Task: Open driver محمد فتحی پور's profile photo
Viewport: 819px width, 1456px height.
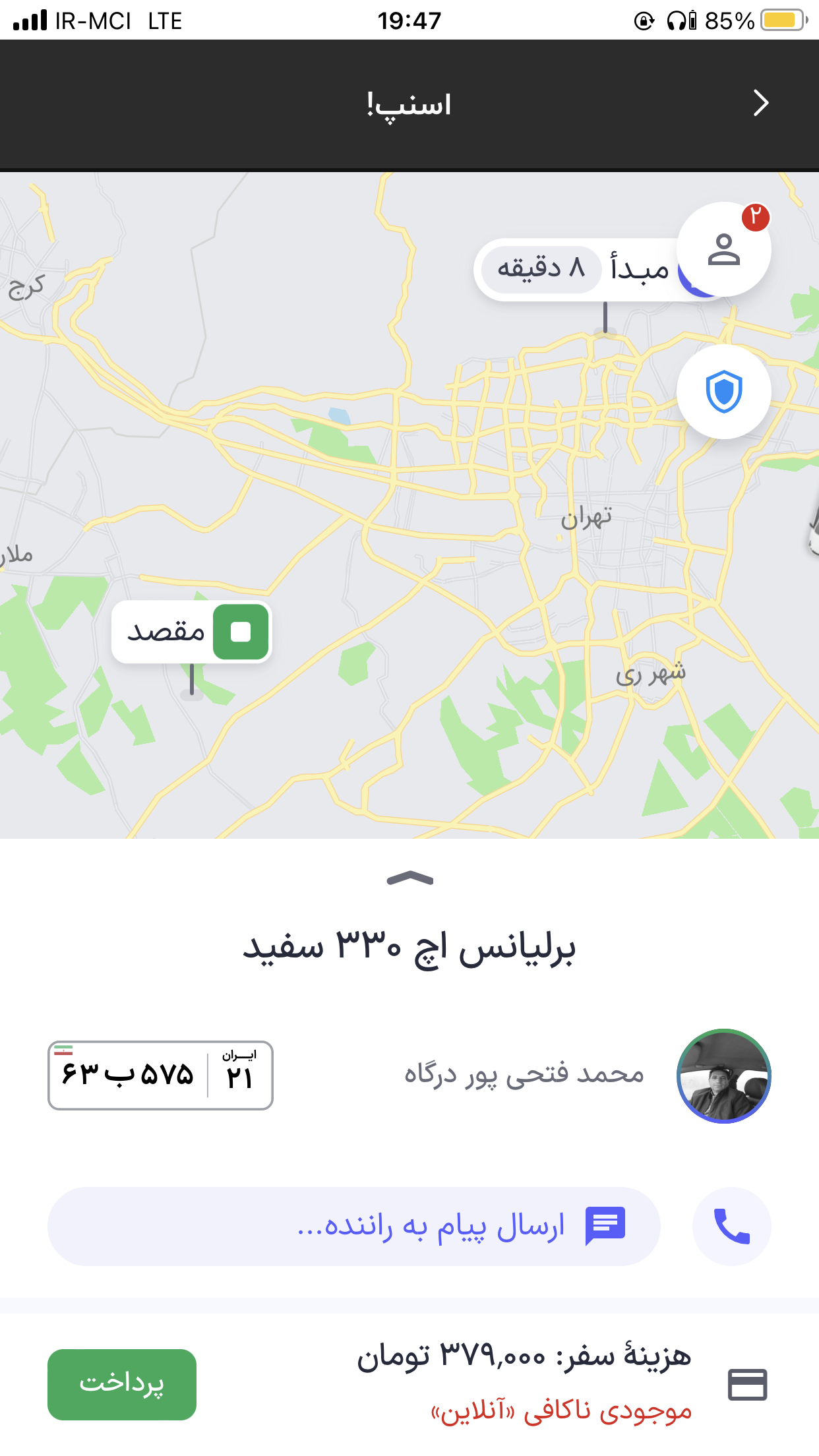Action: [x=723, y=1076]
